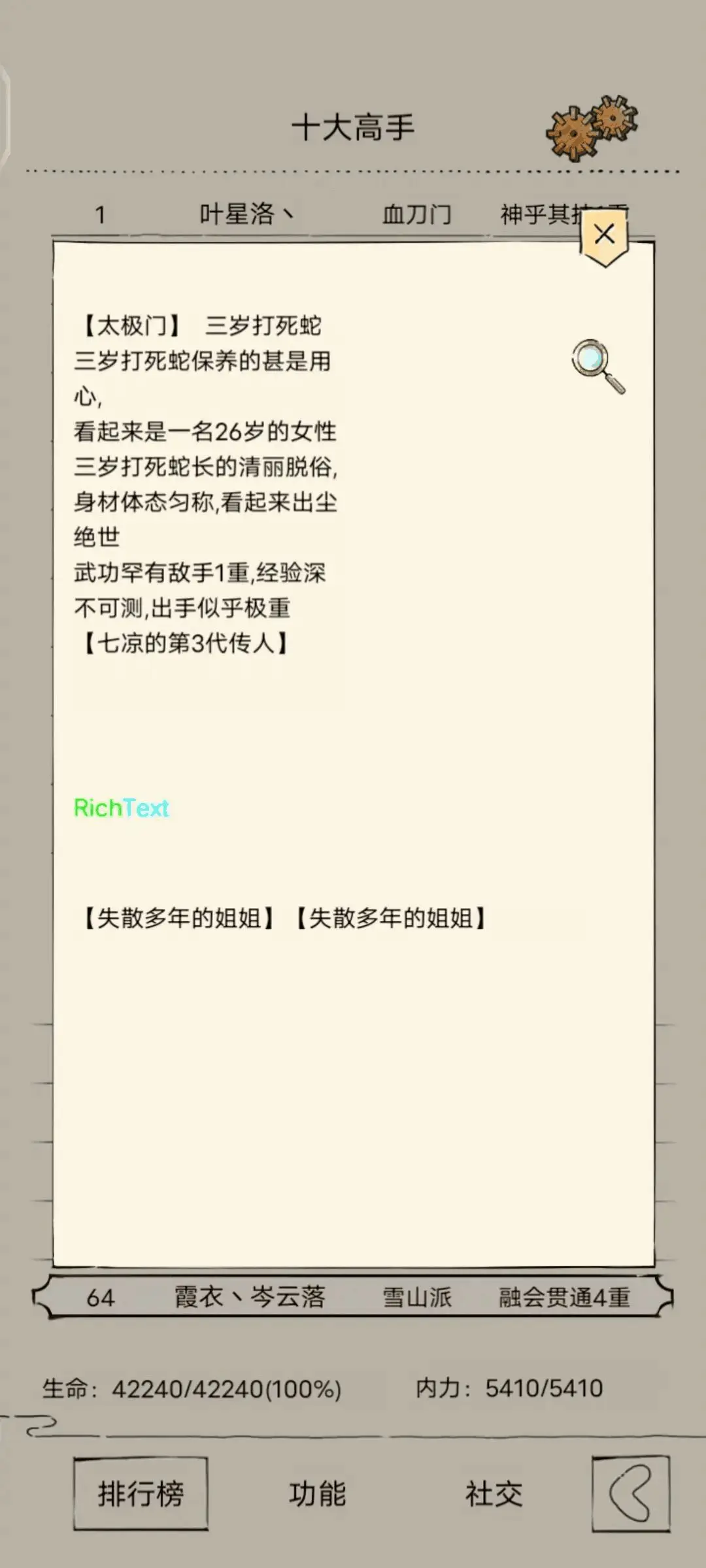The width and height of the screenshot is (706, 1568).
Task: Switch to the 排行榜 tab
Action: [141, 1494]
